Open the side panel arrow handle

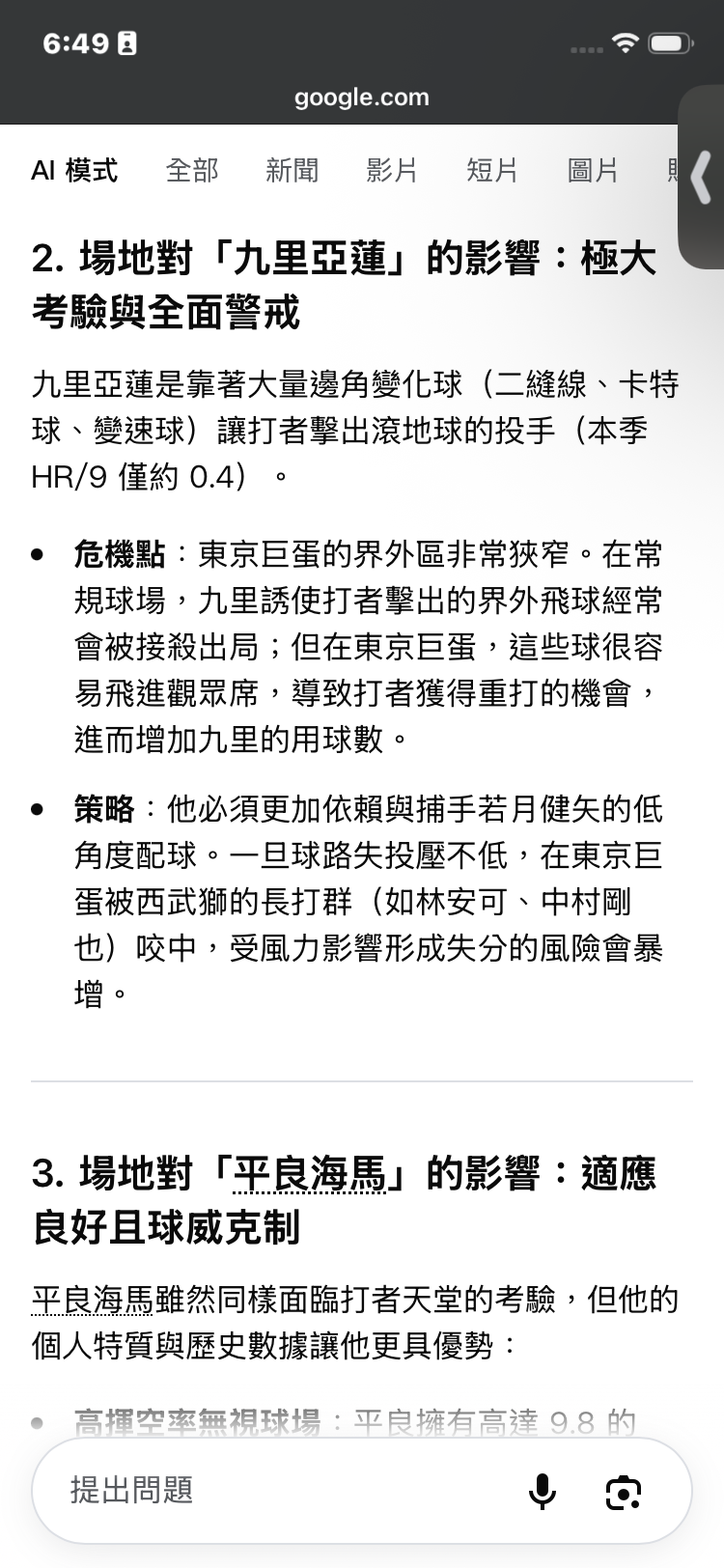702,177
